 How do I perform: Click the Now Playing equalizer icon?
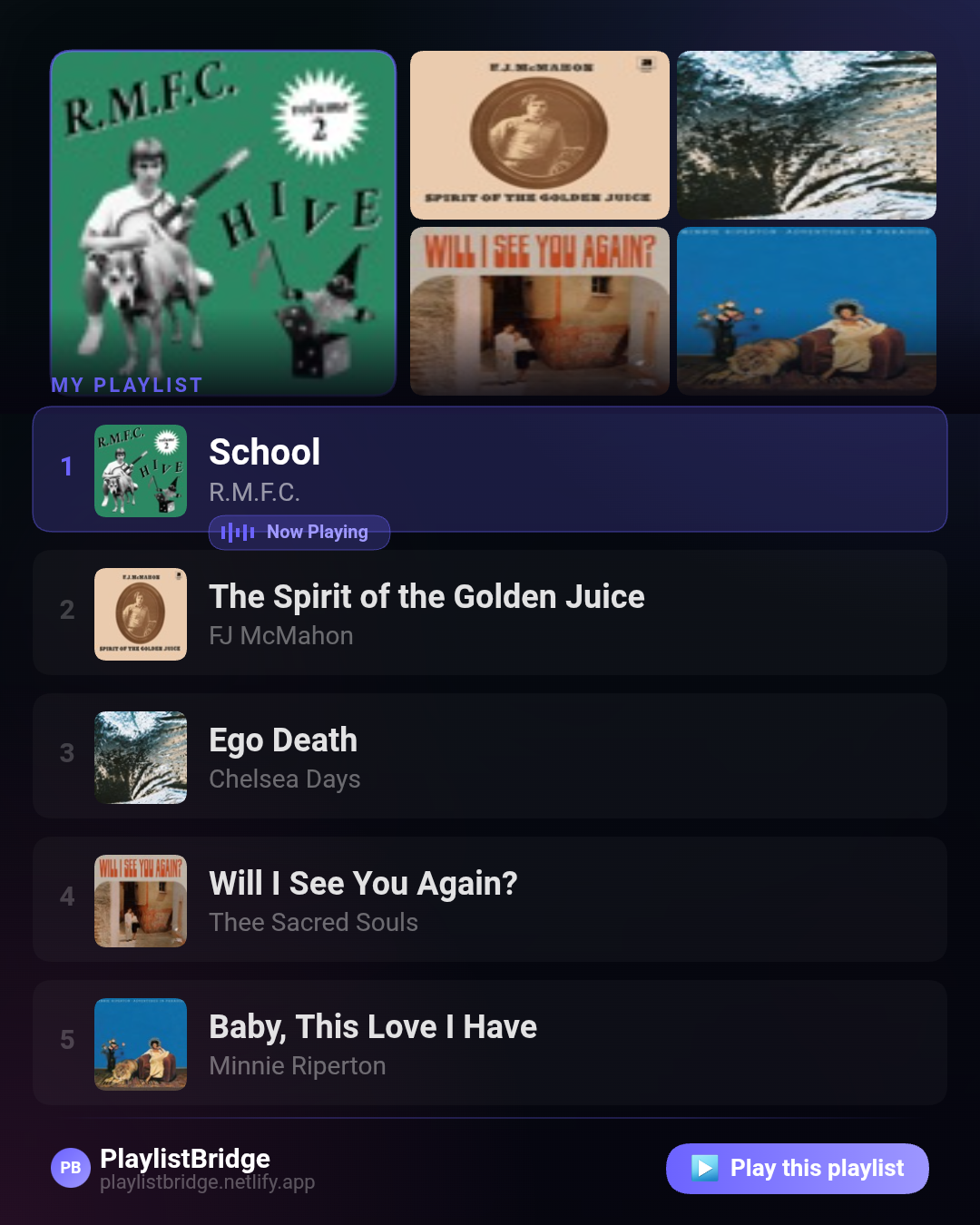point(239,532)
